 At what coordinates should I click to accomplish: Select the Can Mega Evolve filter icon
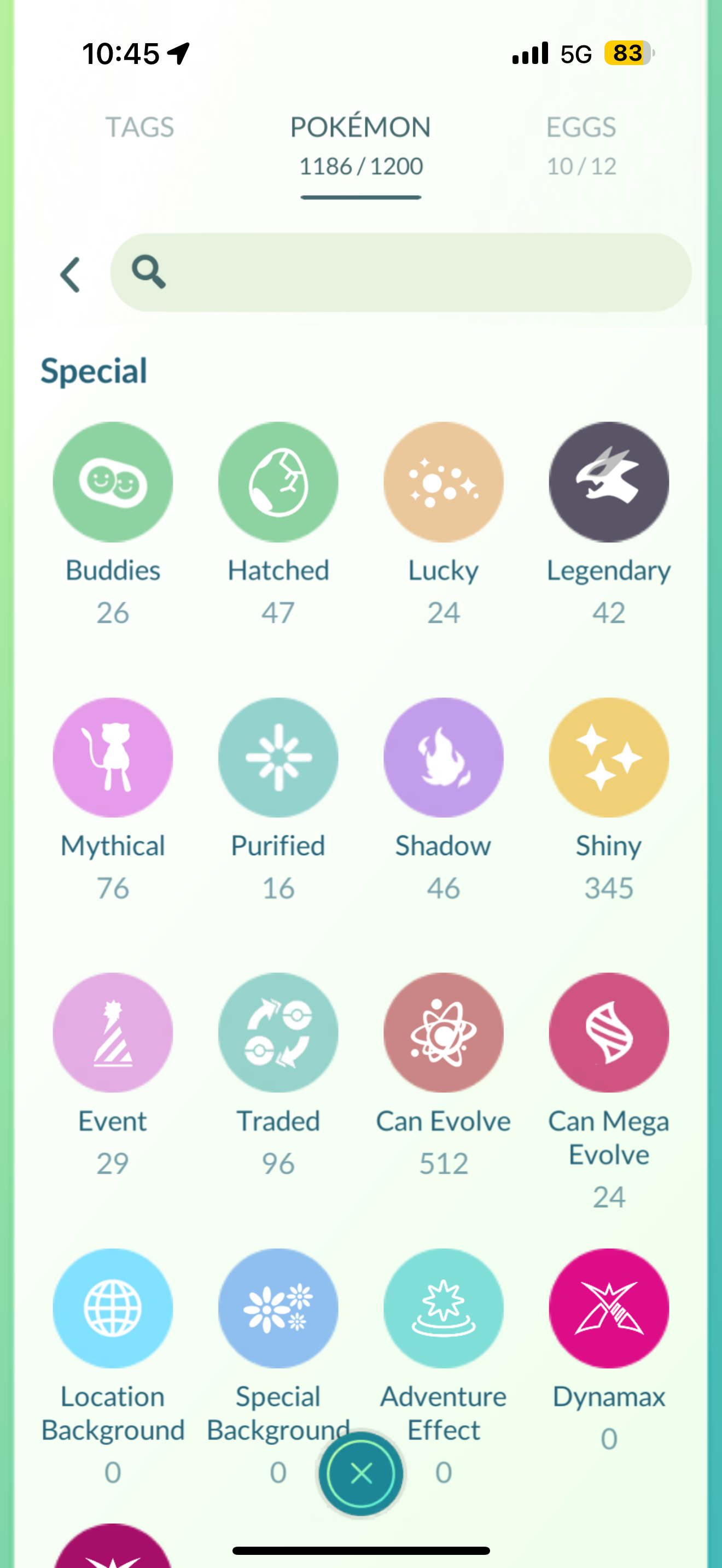coord(608,1032)
